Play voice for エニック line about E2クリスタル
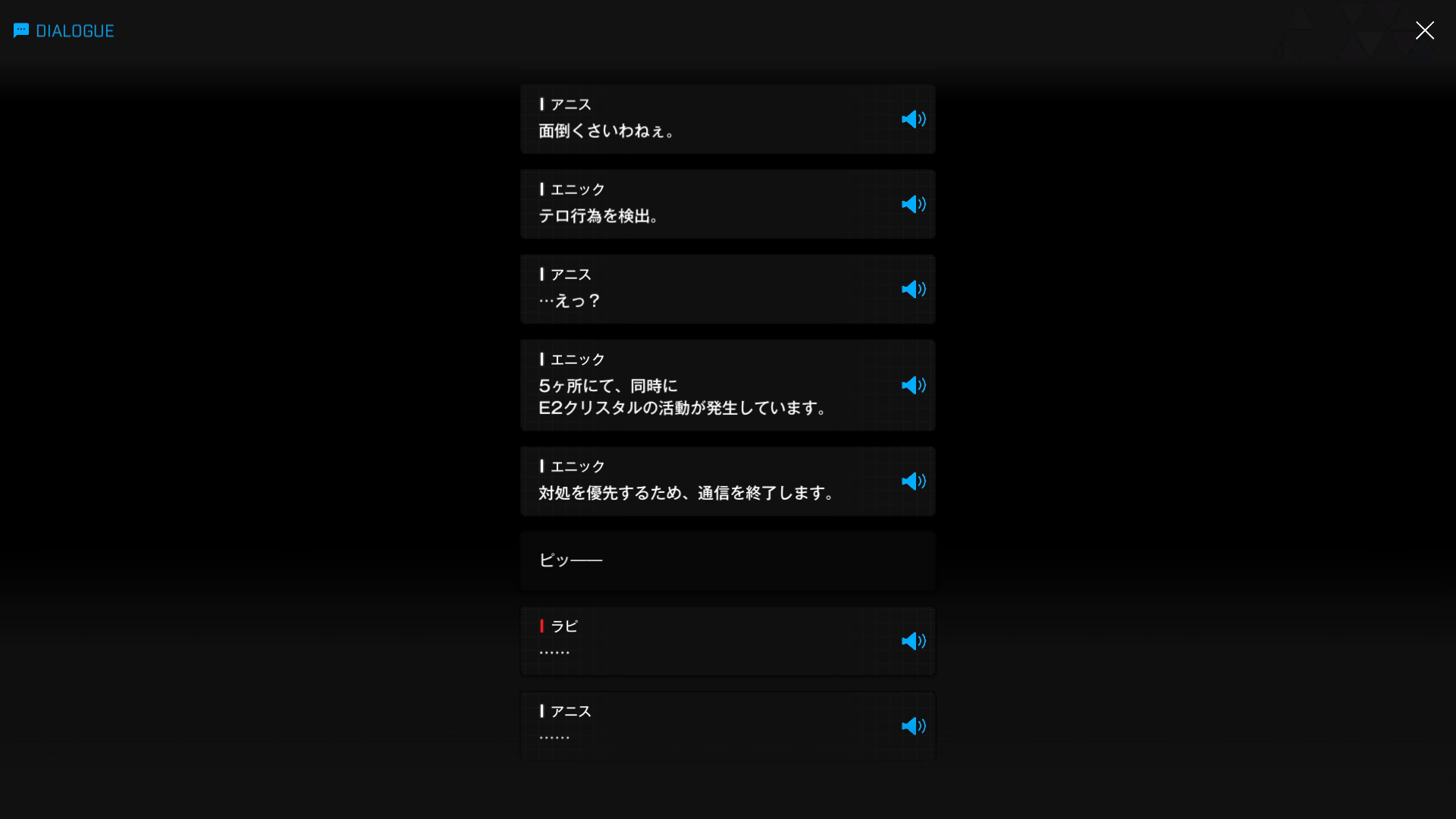 [913, 385]
